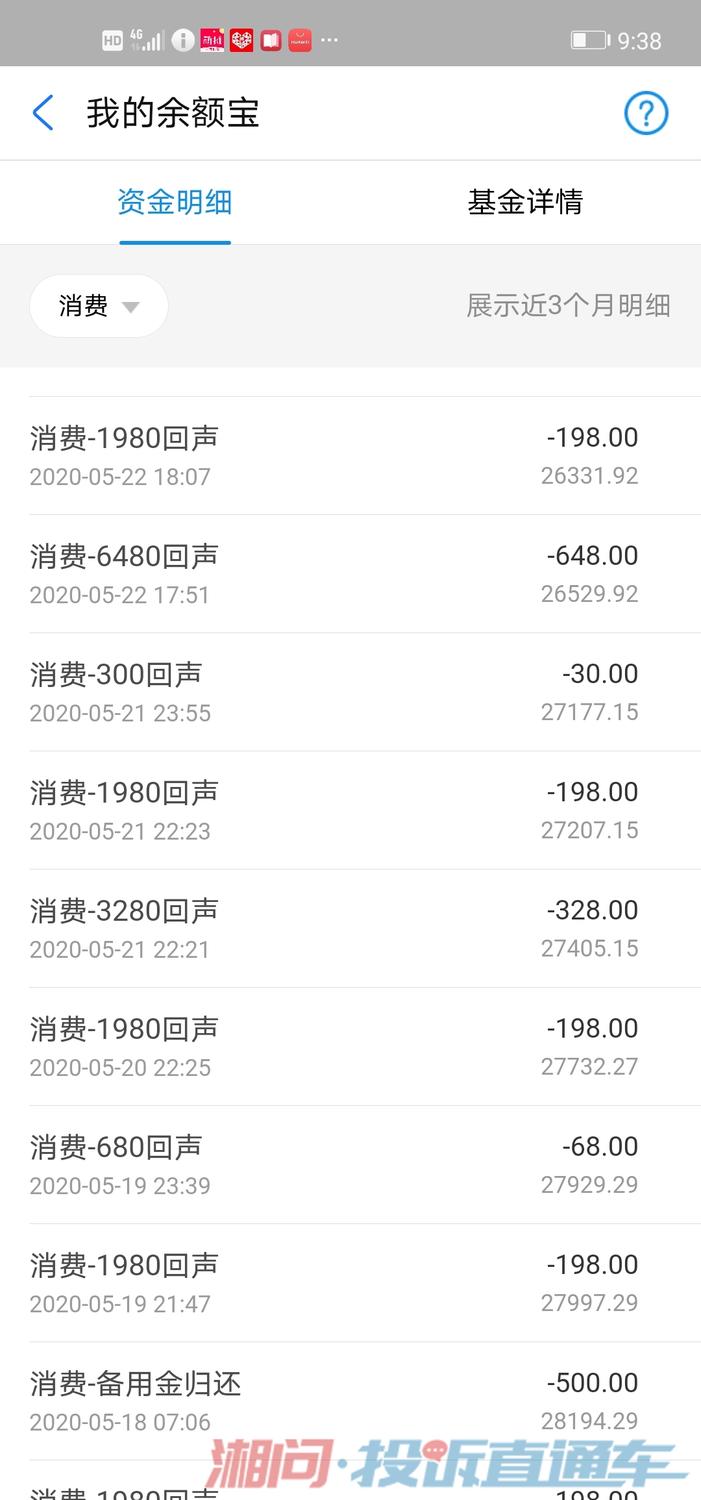Open 消费-680回声 transaction of -68.00
This screenshot has width=701, height=1500.
(x=350, y=1164)
